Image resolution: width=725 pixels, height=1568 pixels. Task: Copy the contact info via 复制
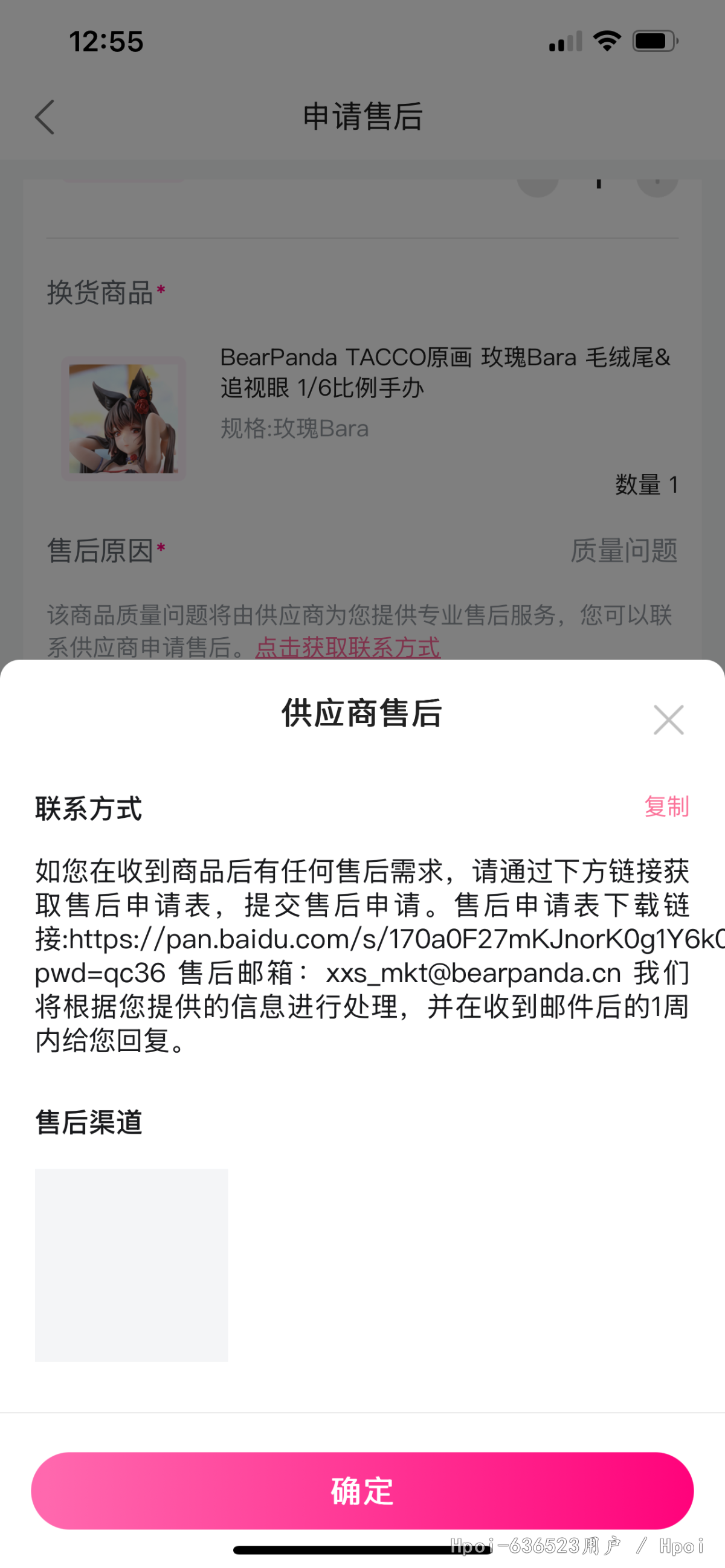(x=666, y=806)
